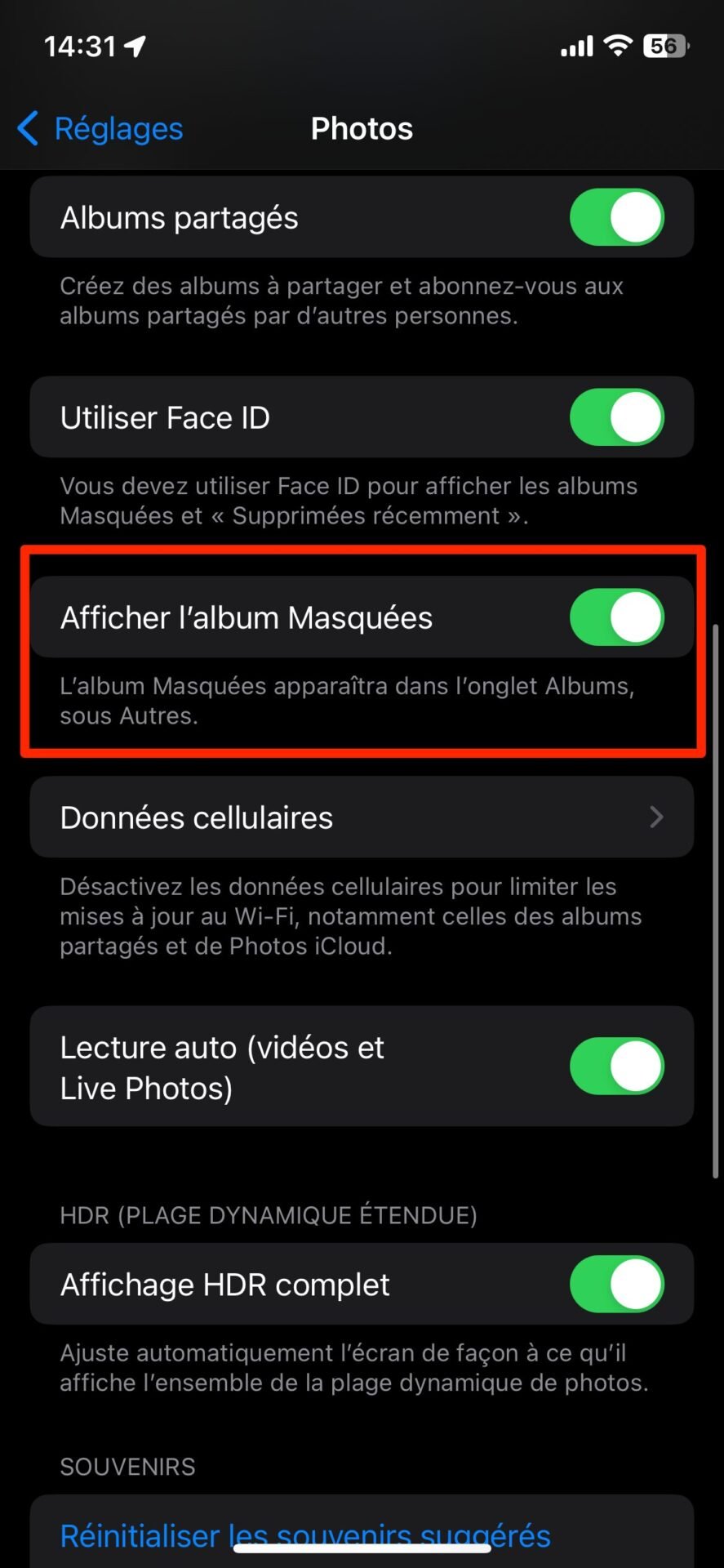Open Données cellulaires settings
Image resolution: width=724 pixels, height=1568 pixels.
(362, 817)
